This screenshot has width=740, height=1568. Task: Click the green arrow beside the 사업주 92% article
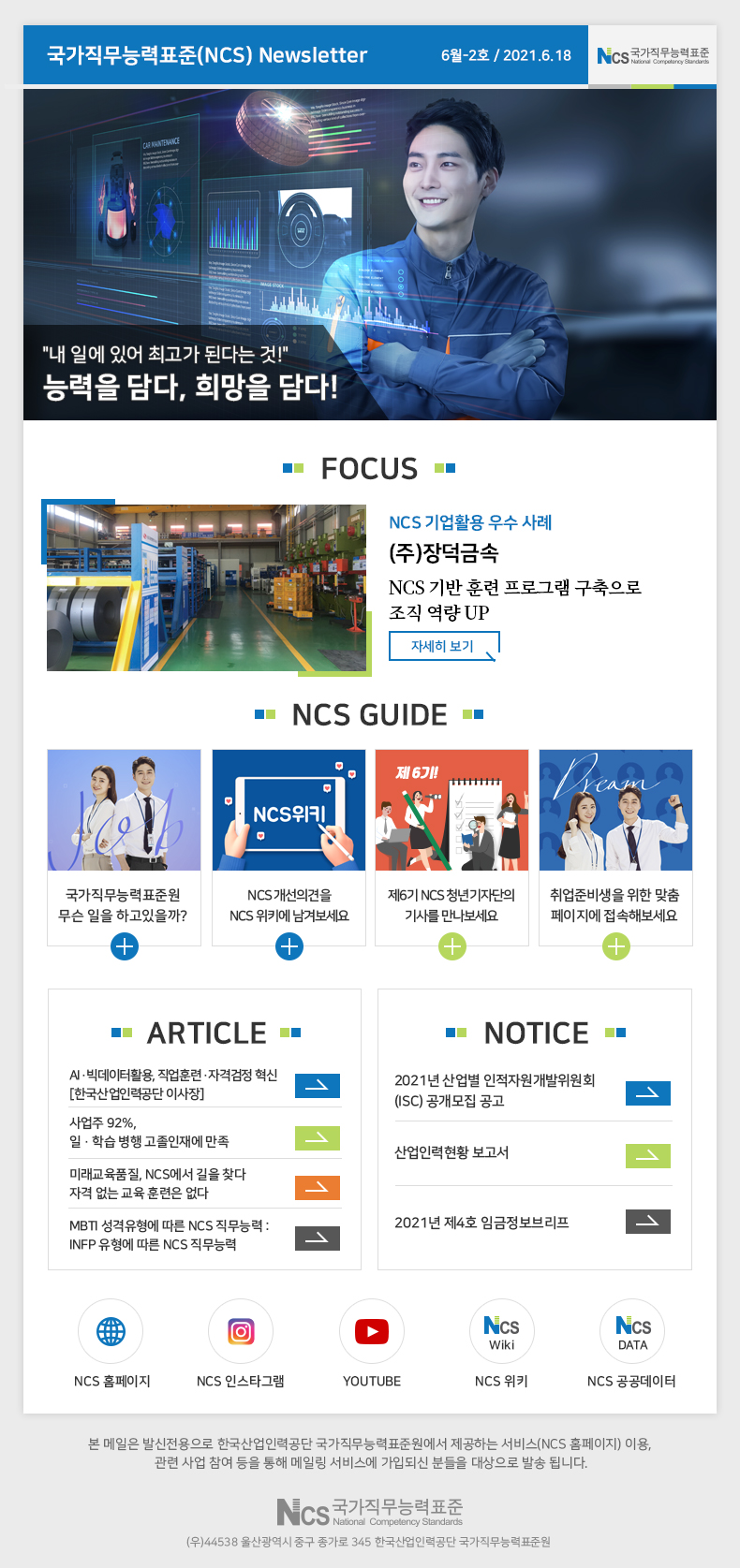click(318, 1137)
